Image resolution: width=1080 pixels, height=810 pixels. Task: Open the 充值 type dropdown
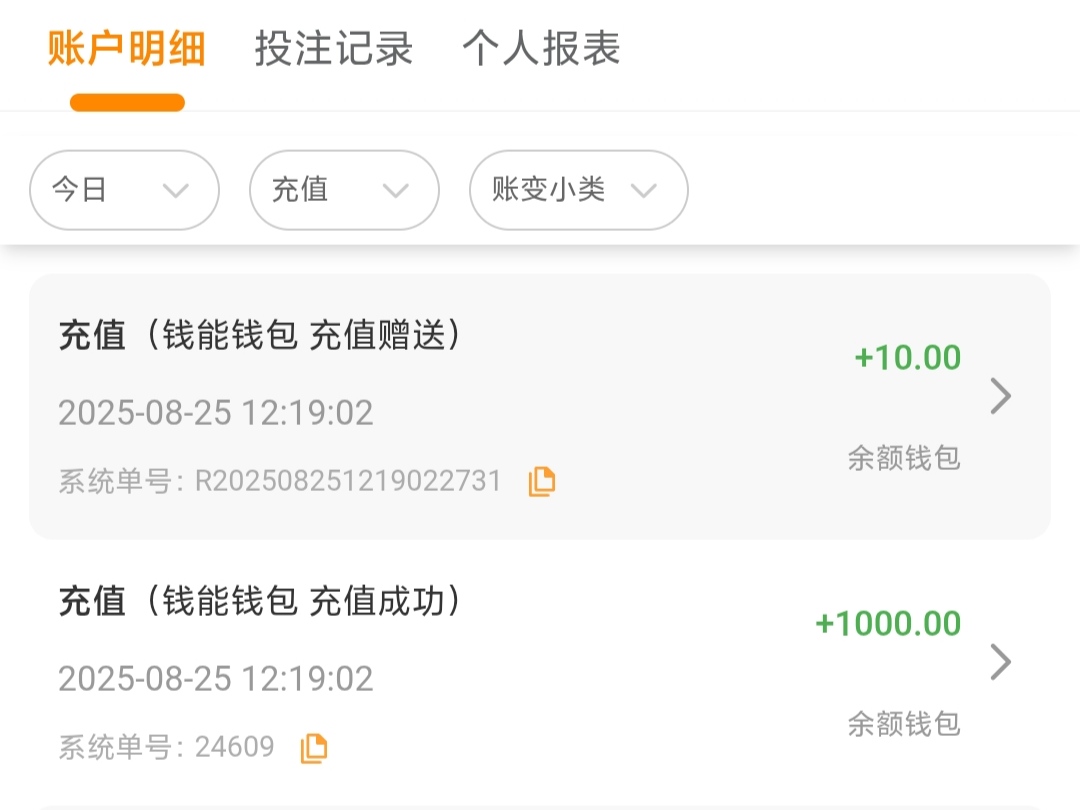coord(343,190)
